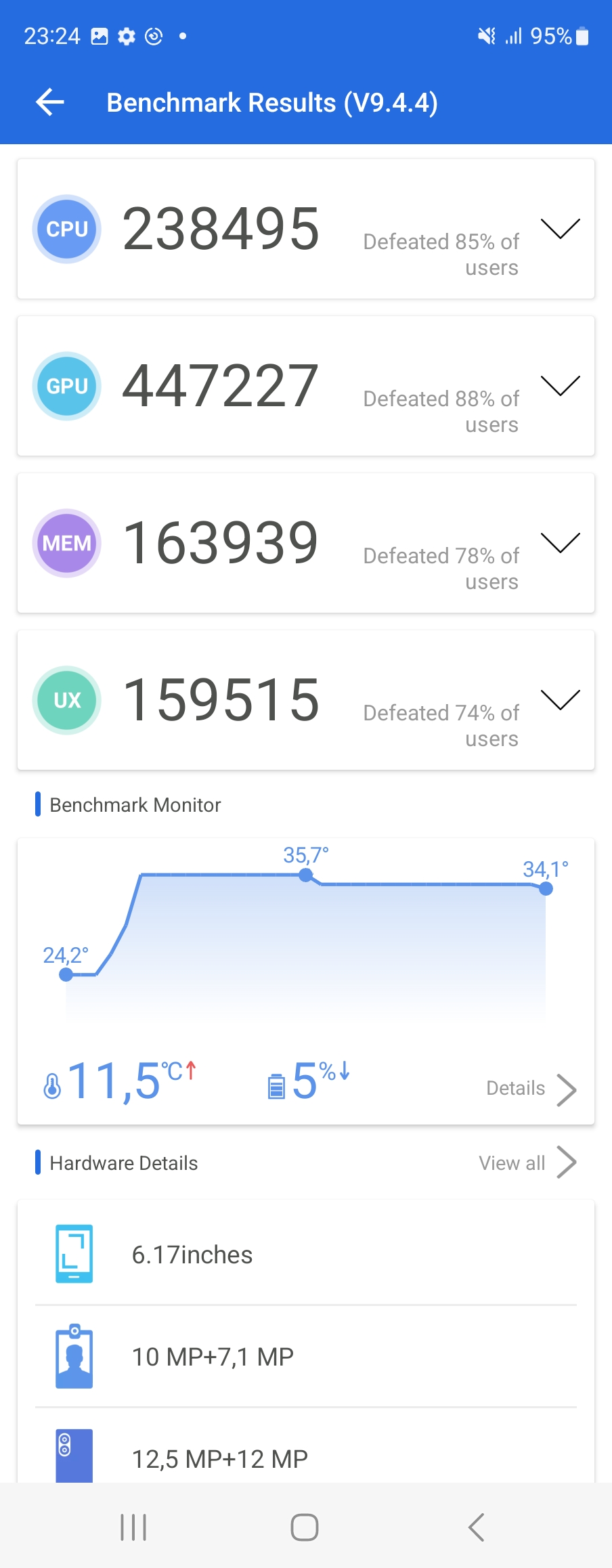Go back from Benchmark Results
This screenshot has height=1568, width=612.
click(50, 103)
